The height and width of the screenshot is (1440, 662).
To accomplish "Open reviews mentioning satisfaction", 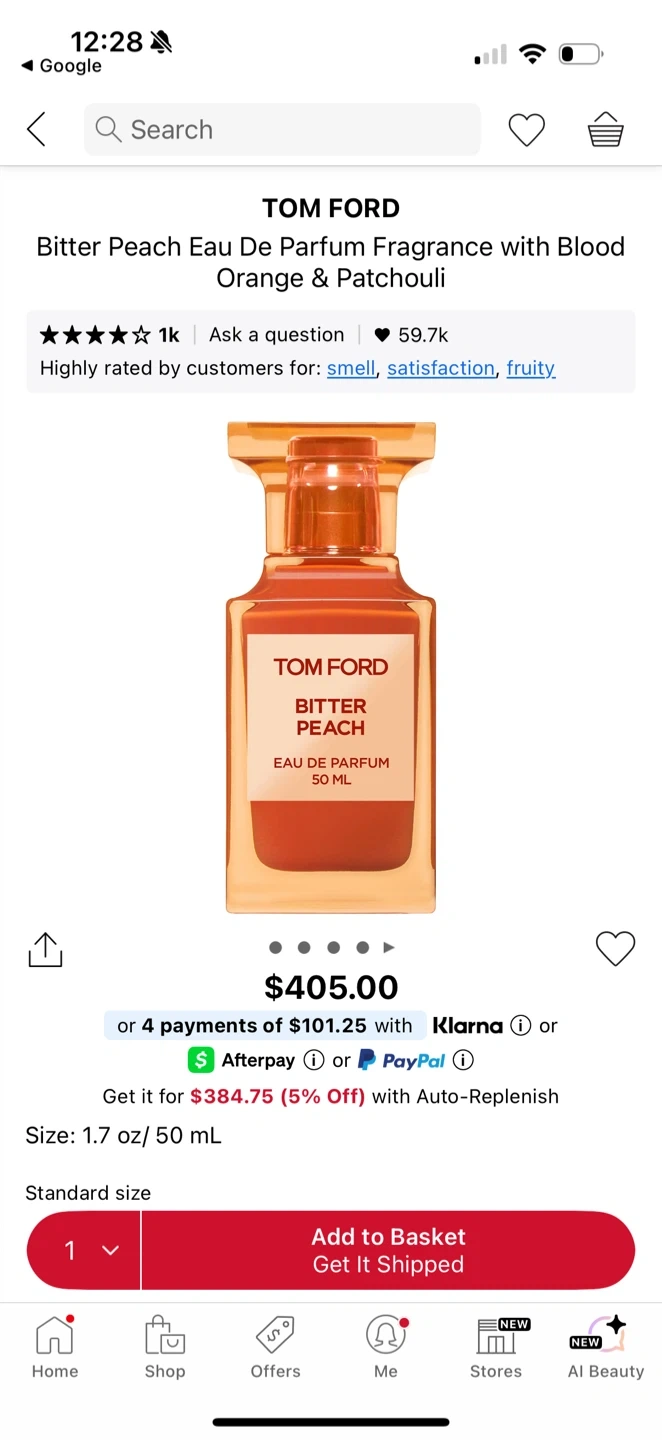I will click(441, 368).
